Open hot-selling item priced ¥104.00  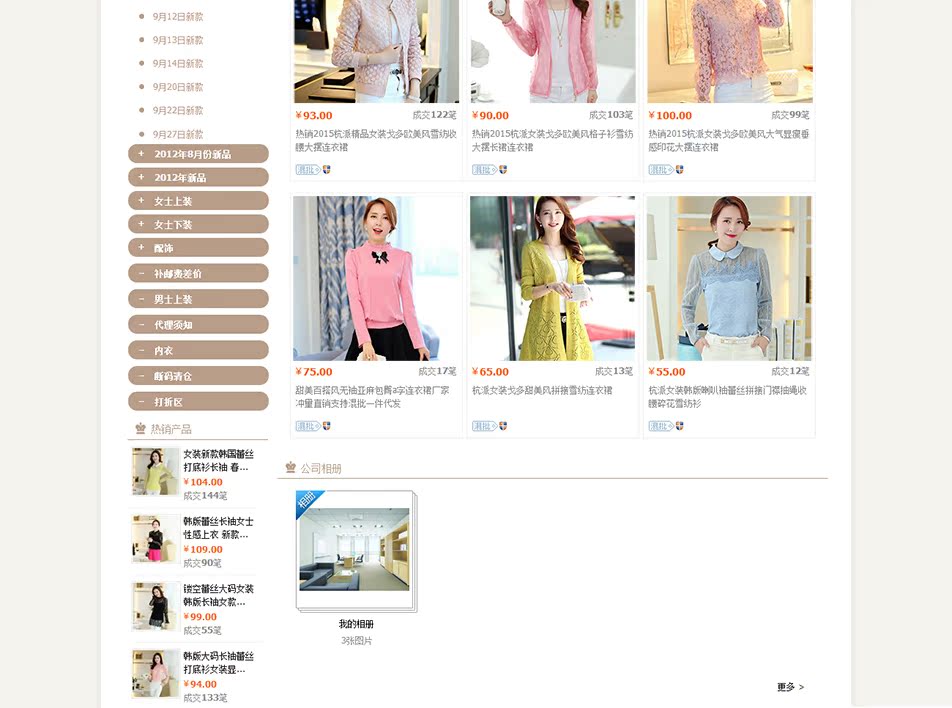(x=218, y=460)
